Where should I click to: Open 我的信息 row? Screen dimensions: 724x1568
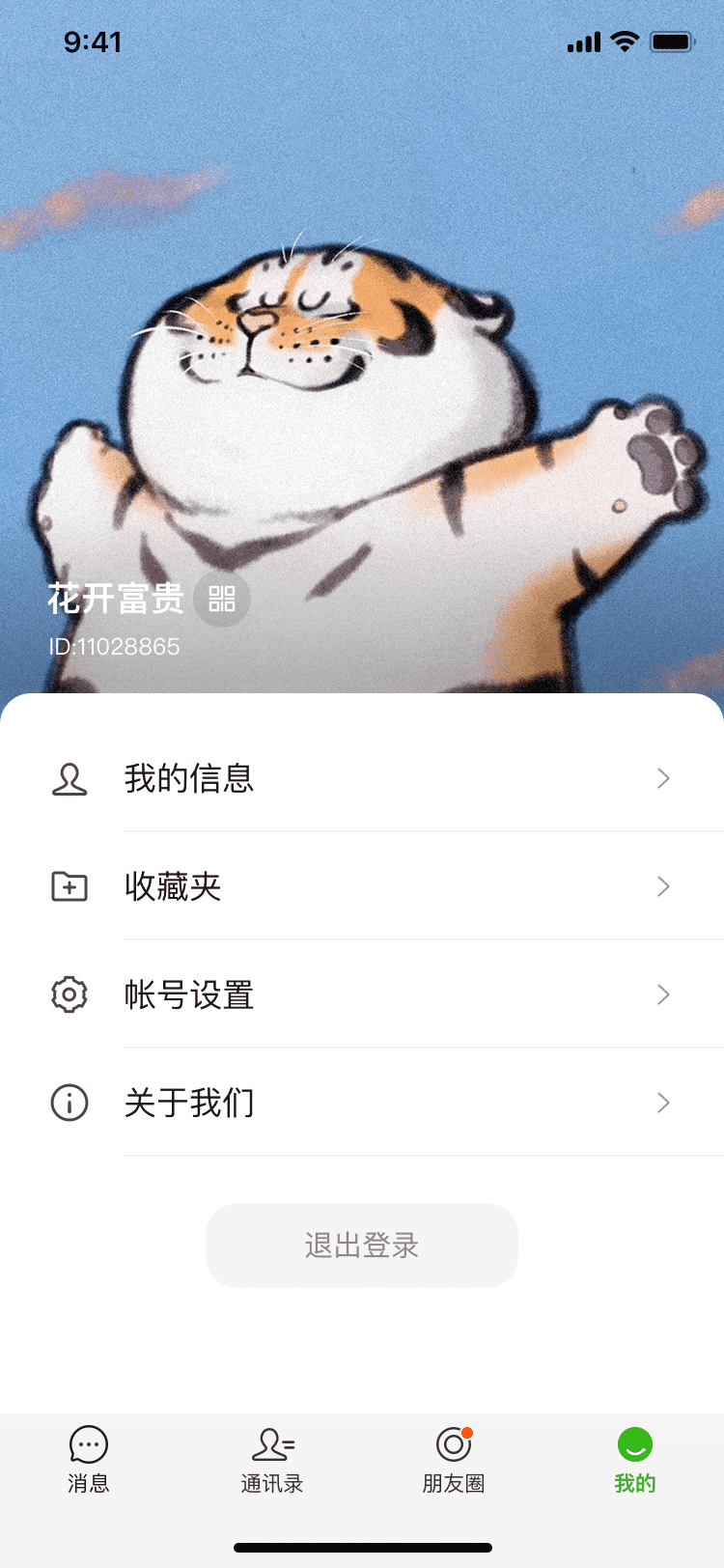tap(362, 778)
